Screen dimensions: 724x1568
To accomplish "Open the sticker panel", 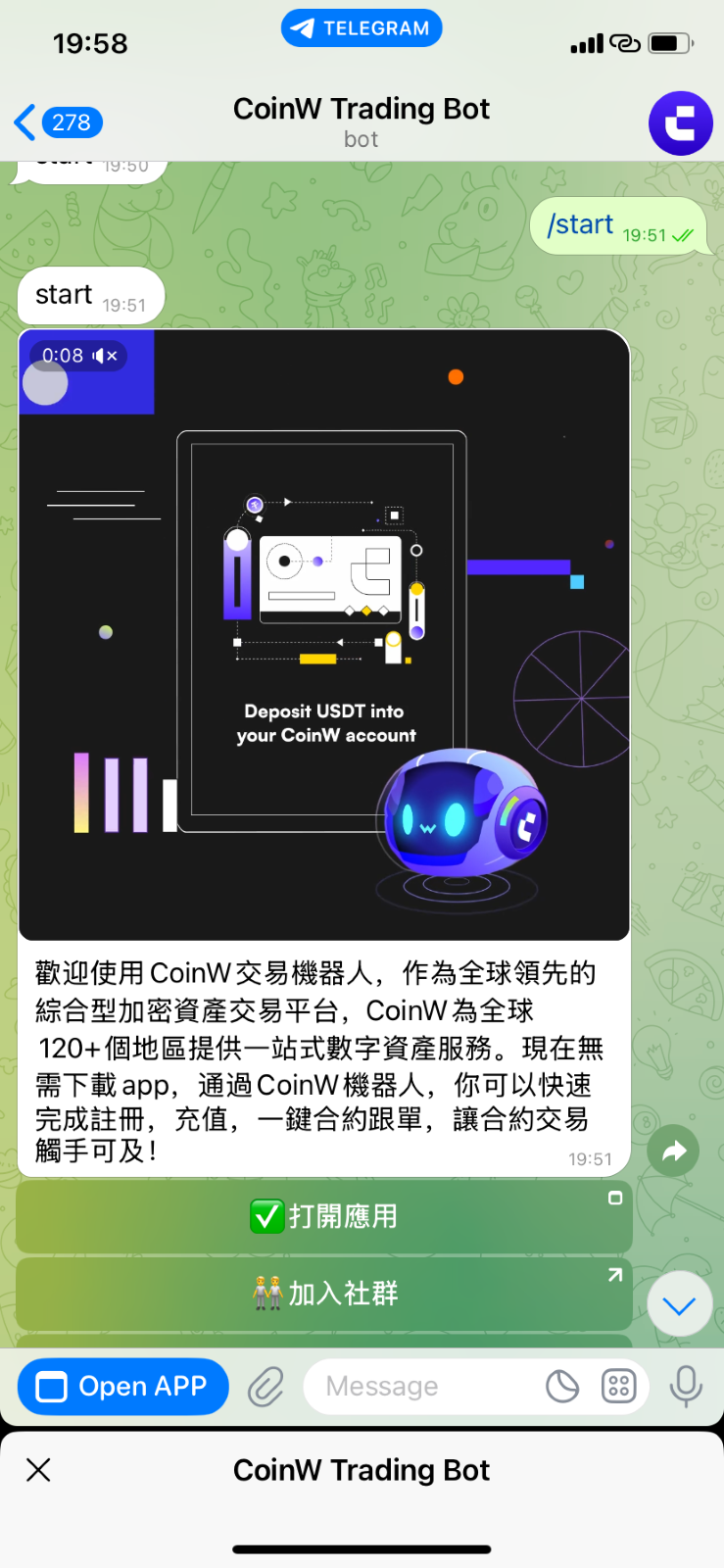I will point(562,1387).
